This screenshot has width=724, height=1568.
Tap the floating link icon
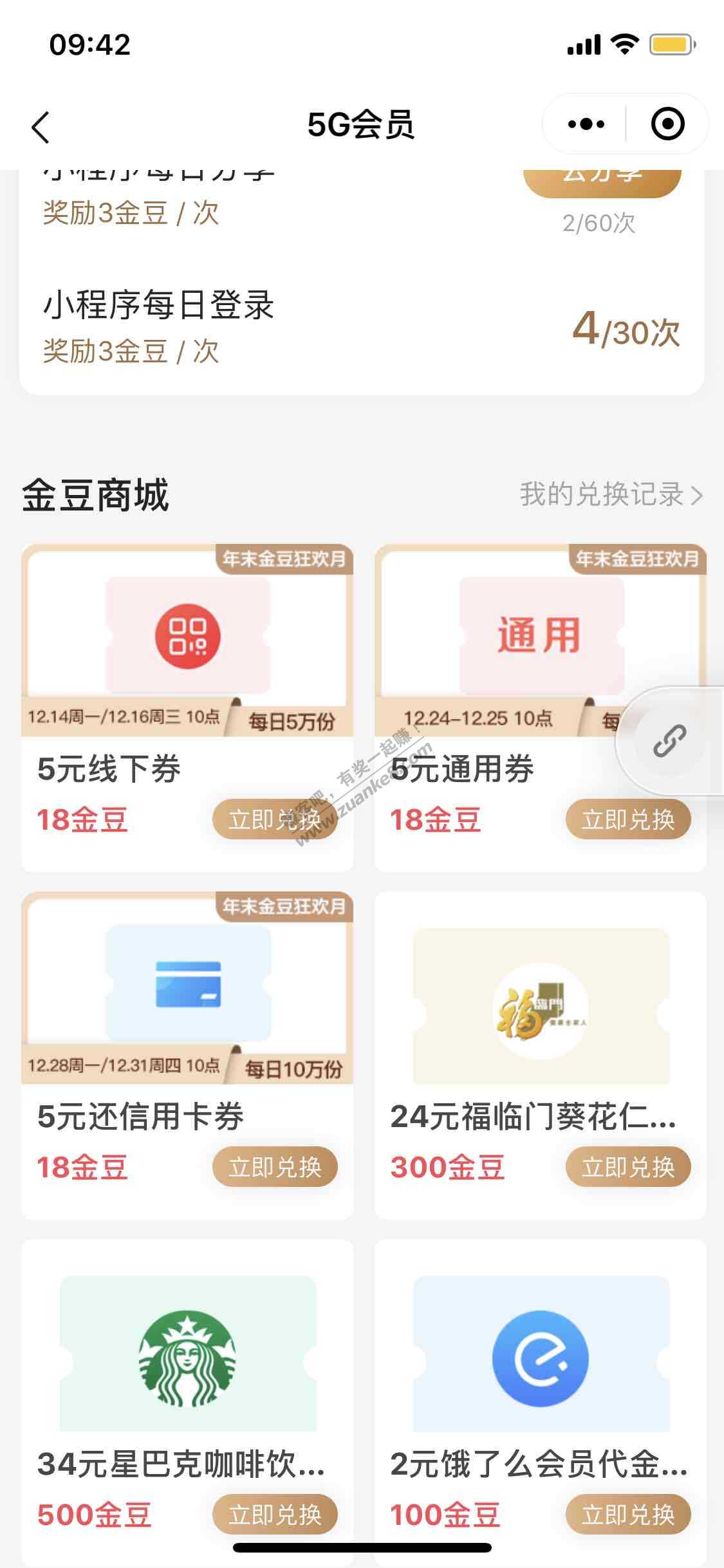pyautogui.click(x=669, y=740)
